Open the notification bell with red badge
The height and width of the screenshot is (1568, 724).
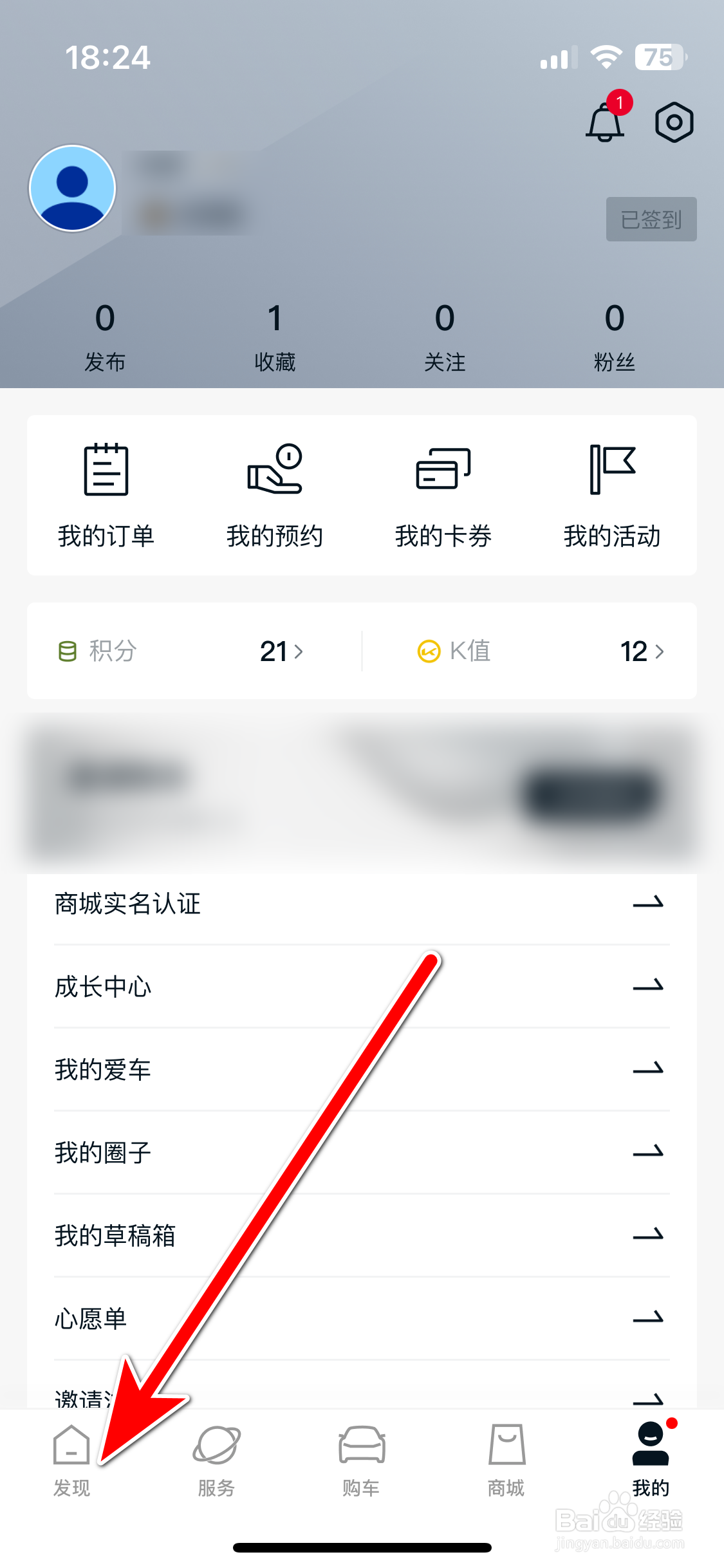604,122
